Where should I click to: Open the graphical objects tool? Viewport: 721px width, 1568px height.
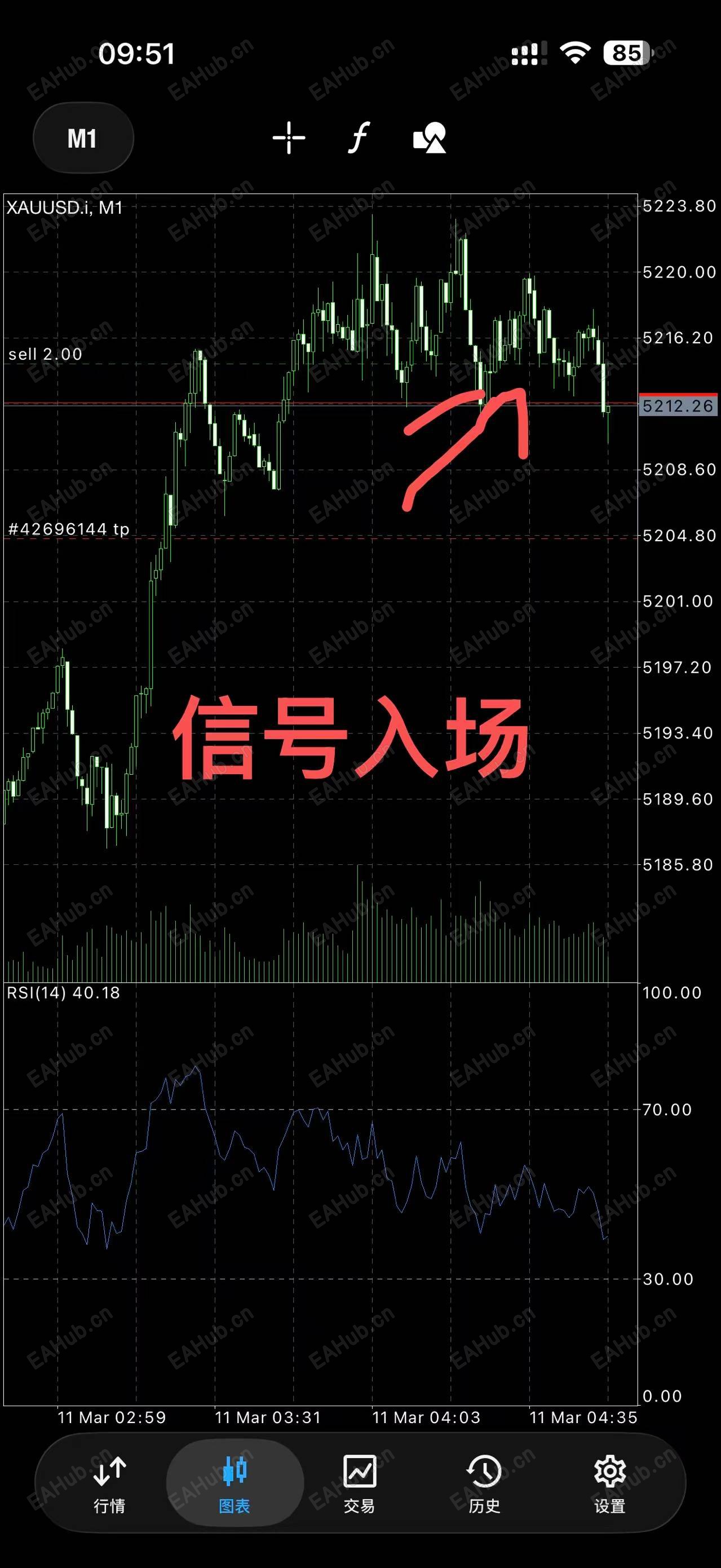pyautogui.click(x=430, y=138)
